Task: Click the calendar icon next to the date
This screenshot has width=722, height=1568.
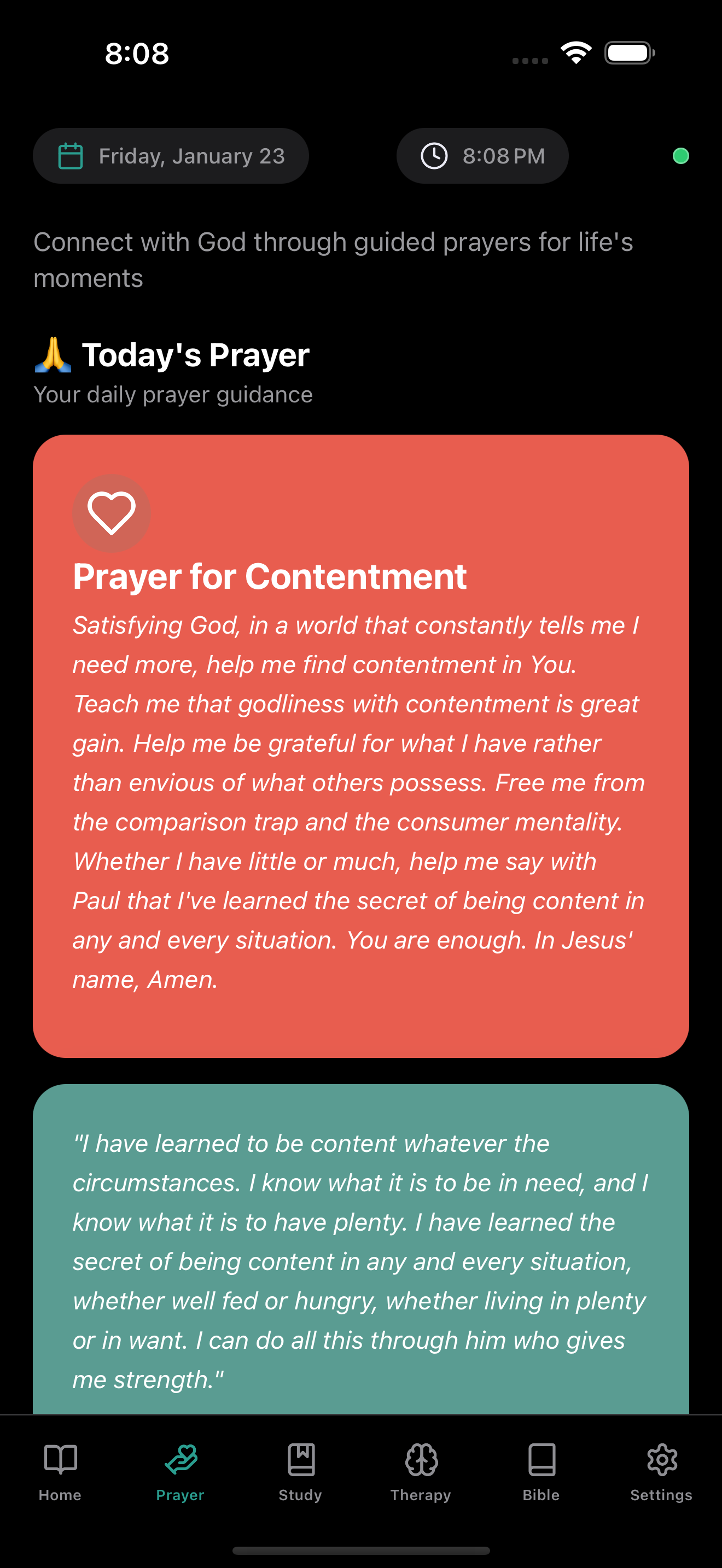Action: point(70,155)
